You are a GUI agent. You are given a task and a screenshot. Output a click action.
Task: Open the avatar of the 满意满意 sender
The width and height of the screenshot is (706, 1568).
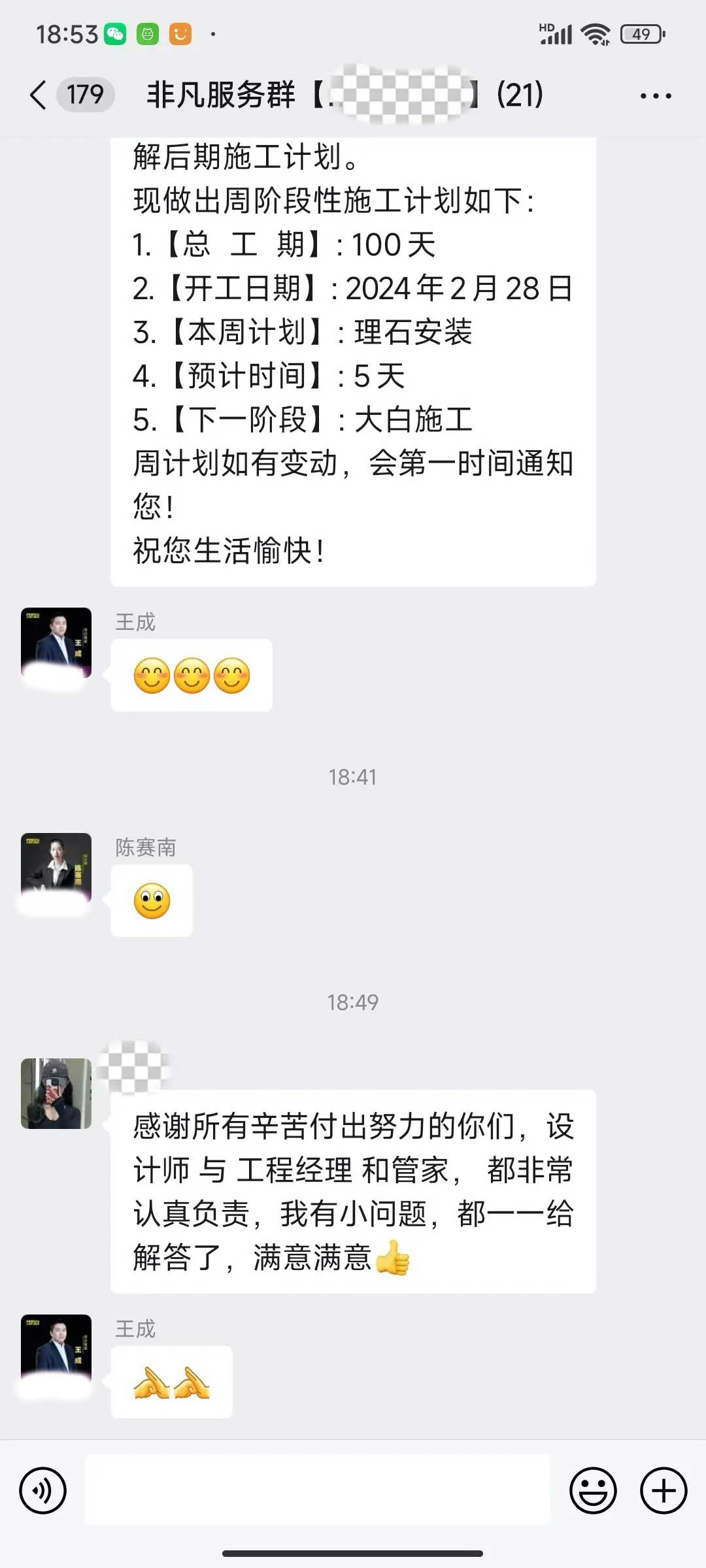[x=56, y=1093]
